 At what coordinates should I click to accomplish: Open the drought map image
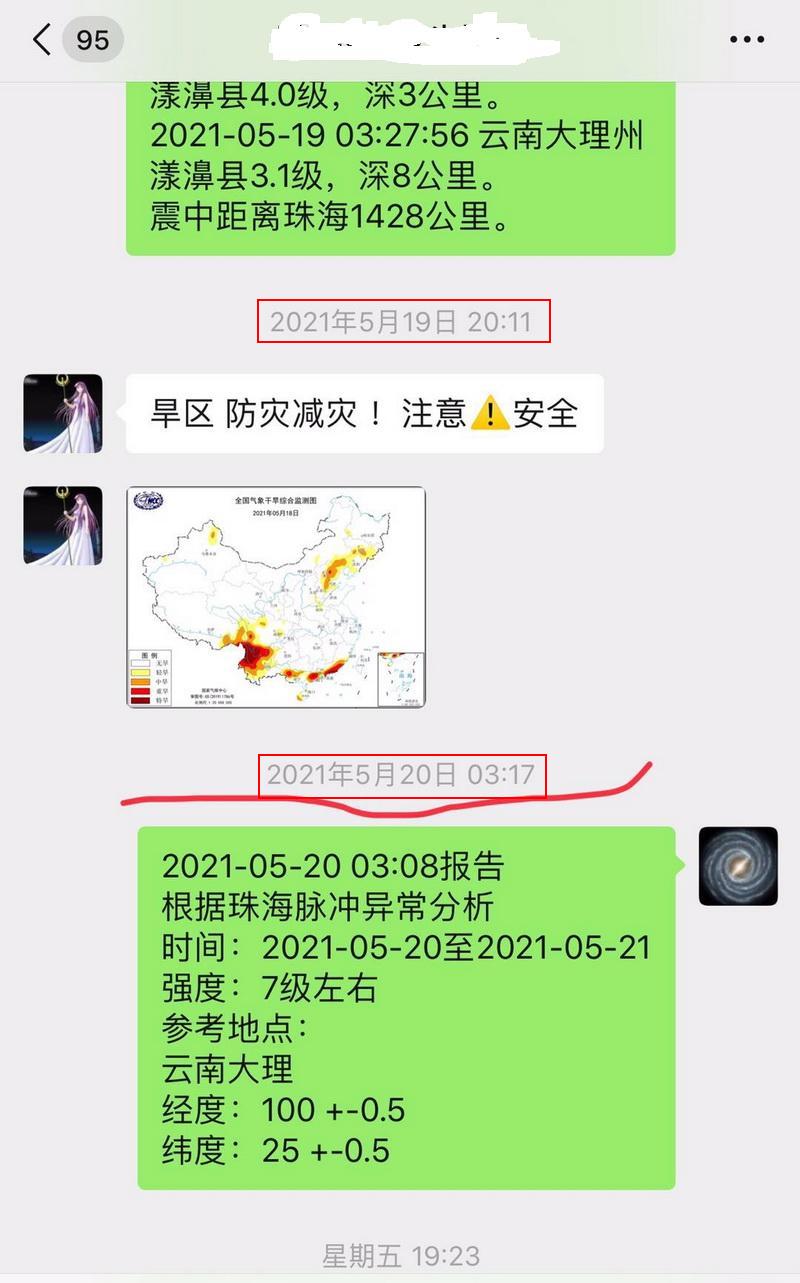(x=276, y=597)
